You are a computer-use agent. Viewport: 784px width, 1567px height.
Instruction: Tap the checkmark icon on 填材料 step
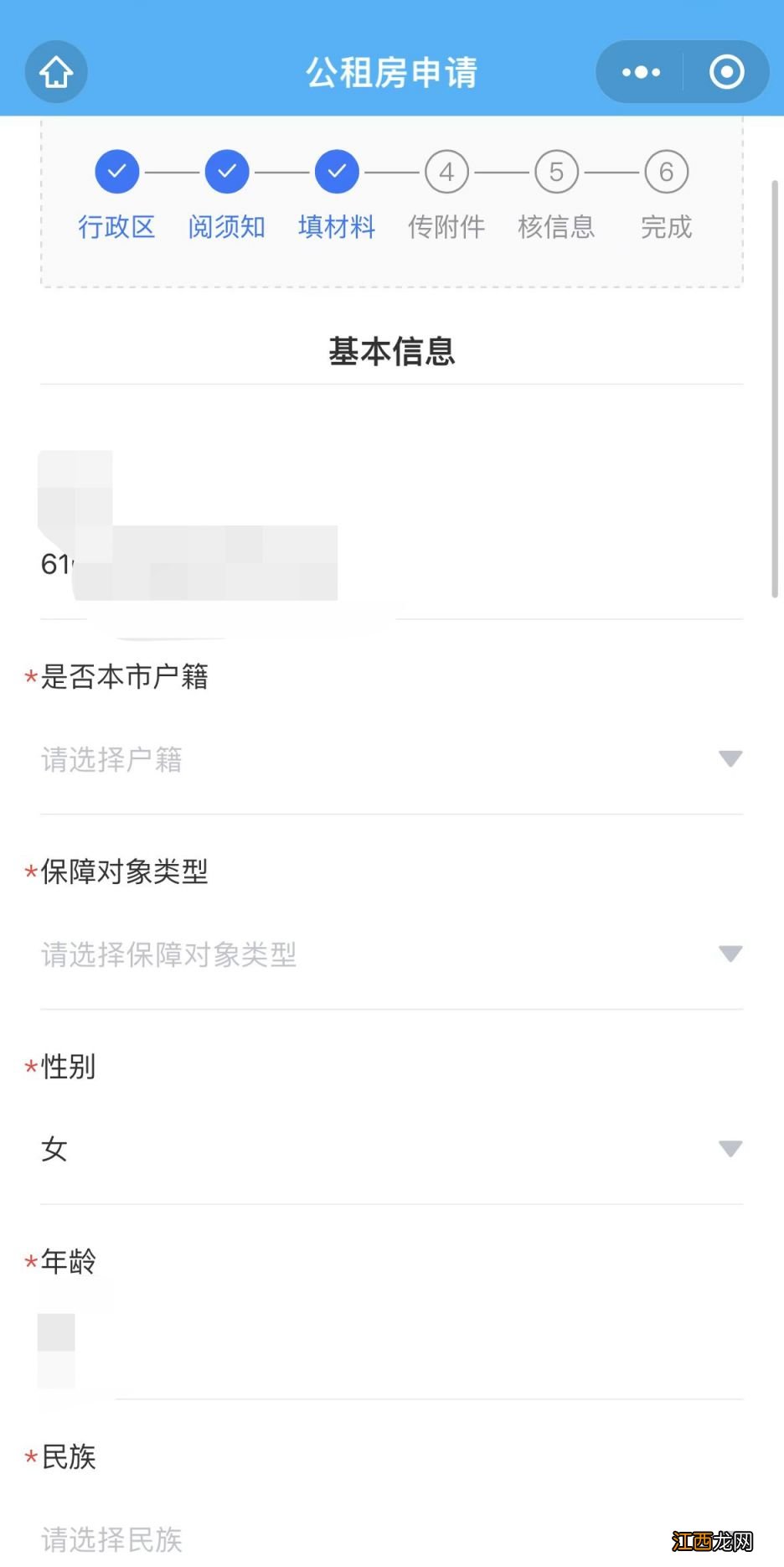point(336,172)
